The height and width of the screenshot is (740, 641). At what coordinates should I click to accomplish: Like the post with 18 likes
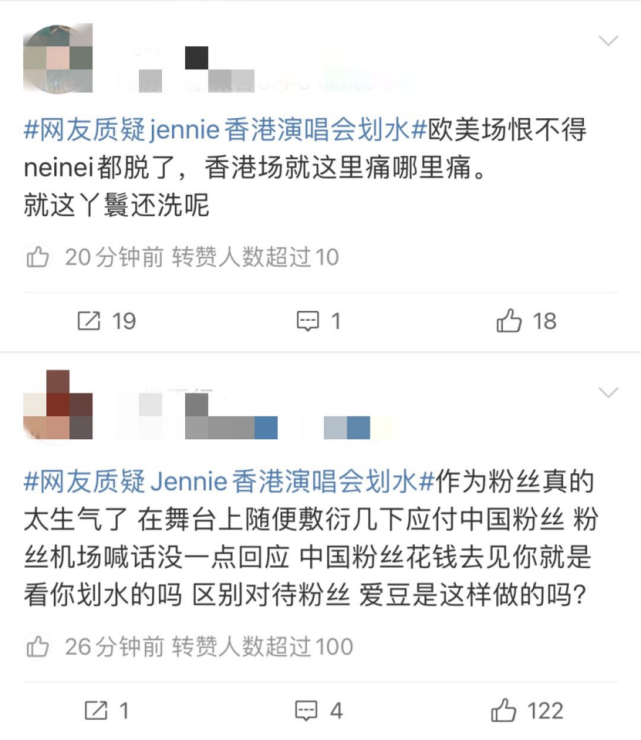[x=526, y=321]
